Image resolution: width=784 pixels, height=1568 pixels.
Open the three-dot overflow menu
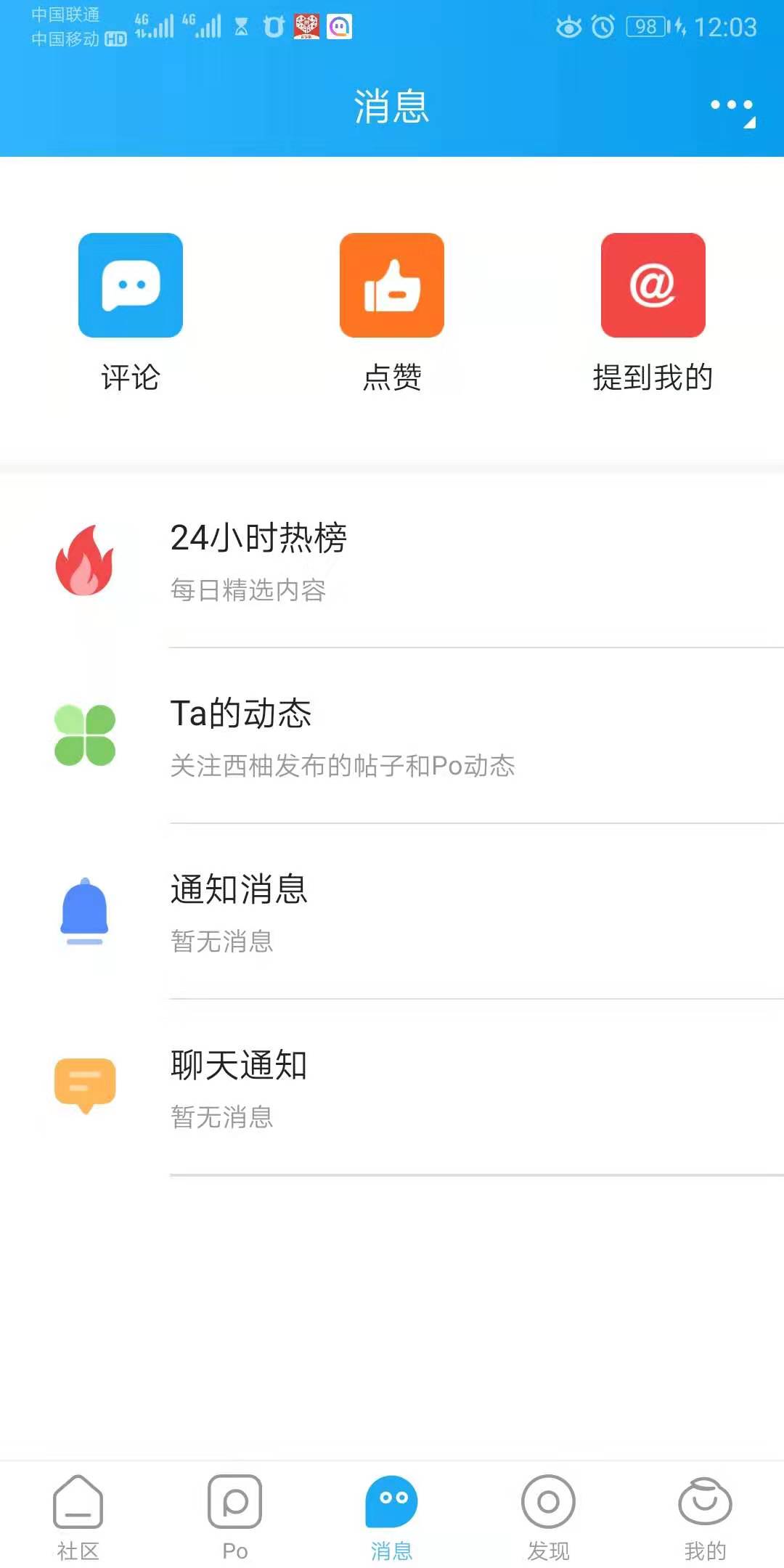click(732, 107)
